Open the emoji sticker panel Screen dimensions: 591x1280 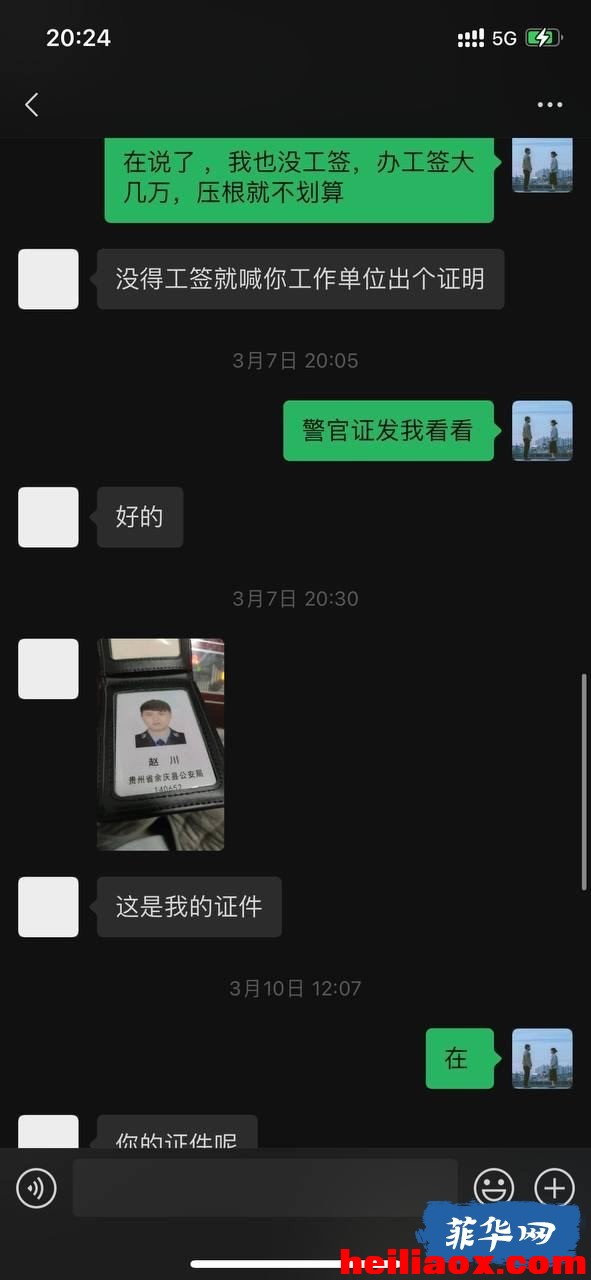(x=494, y=1188)
